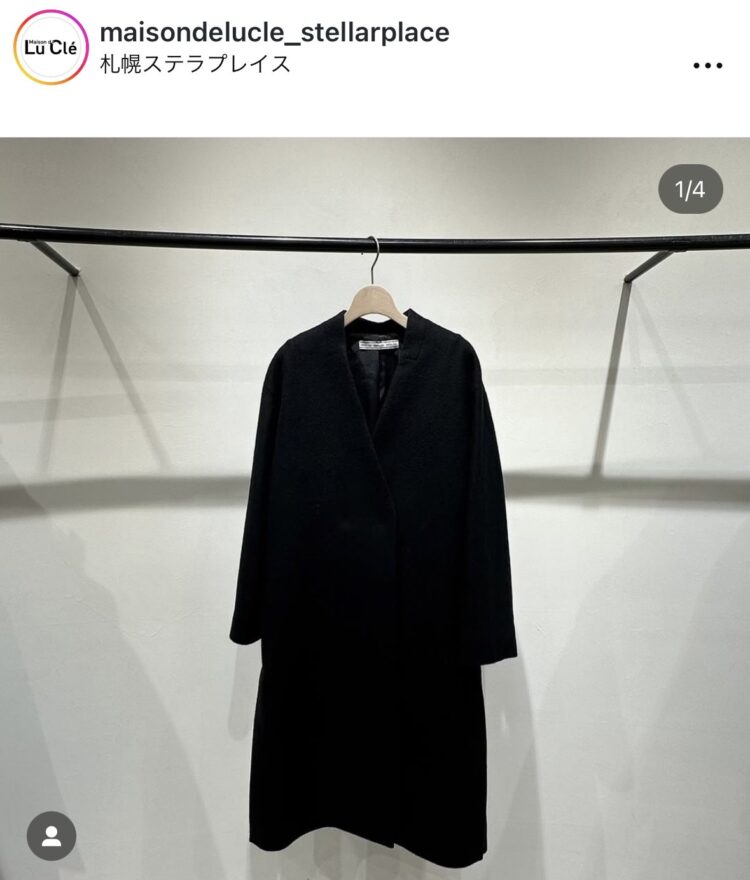
Task: Open the 札幌ステラプレイス location page
Action: click(196, 64)
